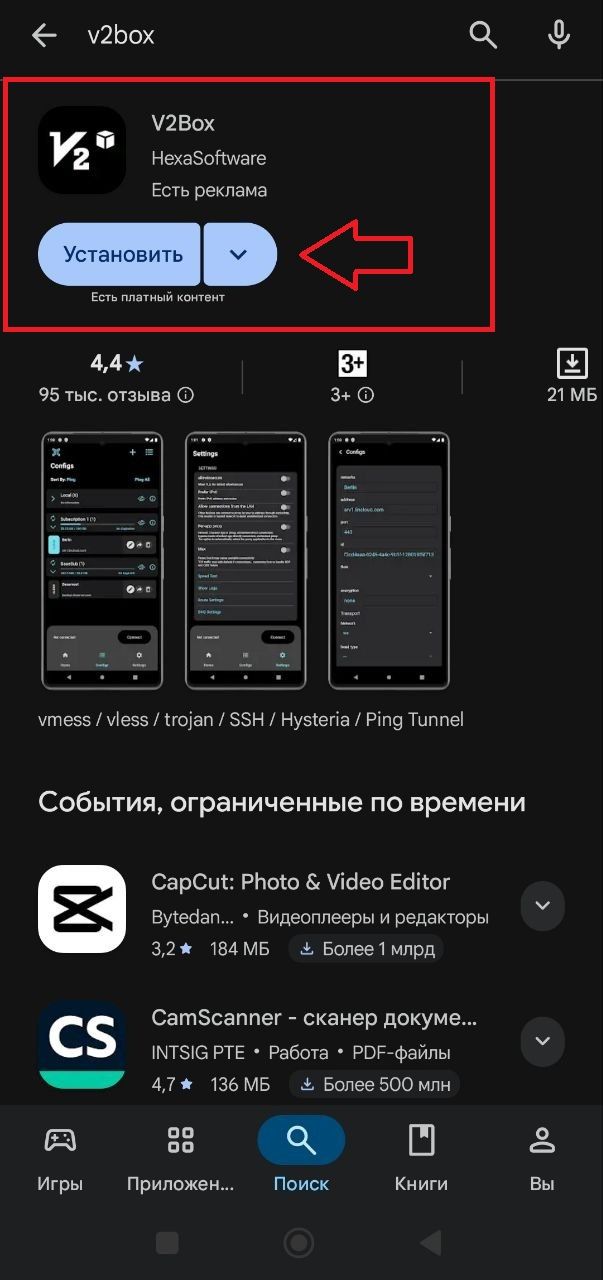Screen dimensions: 603x1280
Task: View the third V2Box config details screenshot
Action: coord(389,560)
